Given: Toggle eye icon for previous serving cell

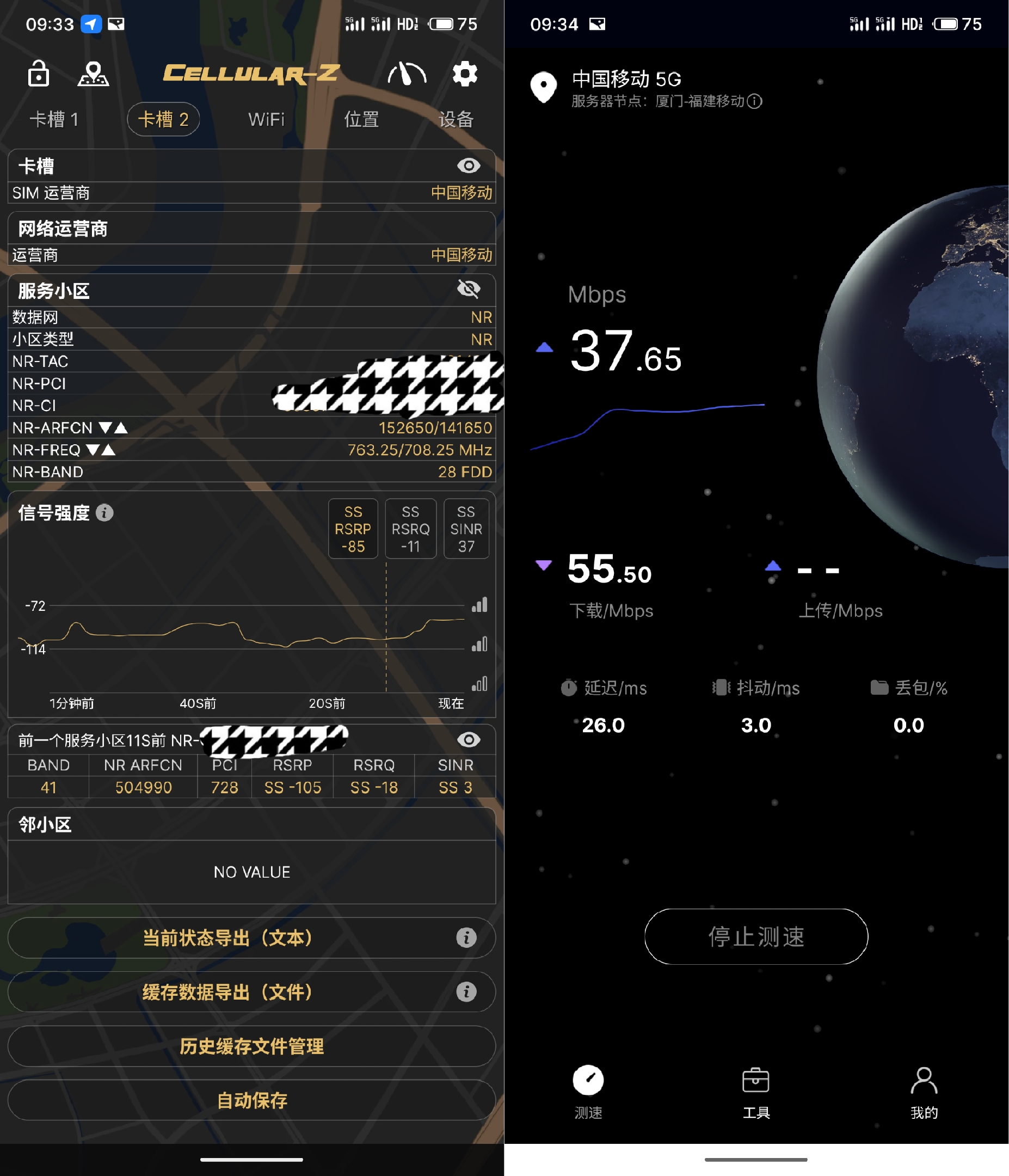Looking at the screenshot, I should tap(468, 740).
